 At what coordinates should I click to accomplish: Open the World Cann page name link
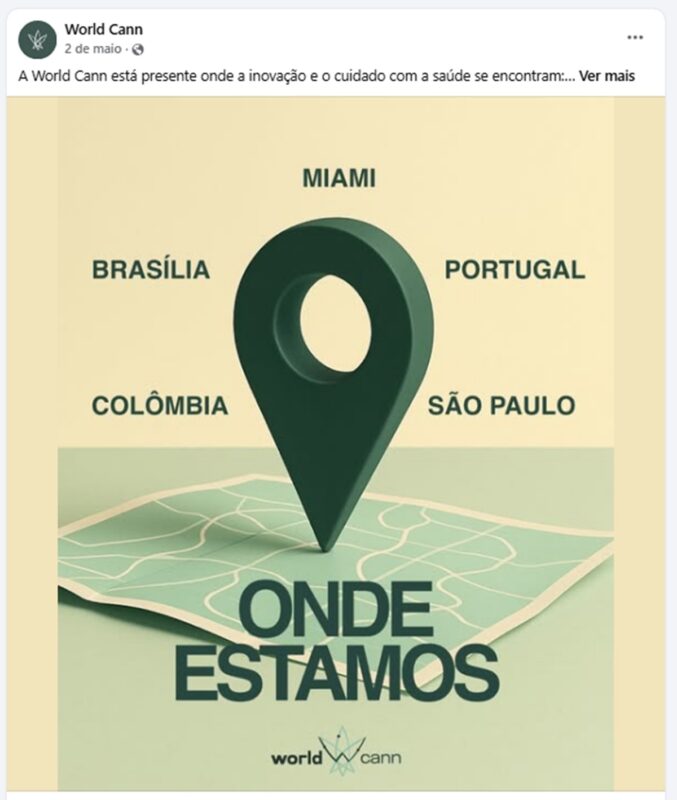click(103, 29)
